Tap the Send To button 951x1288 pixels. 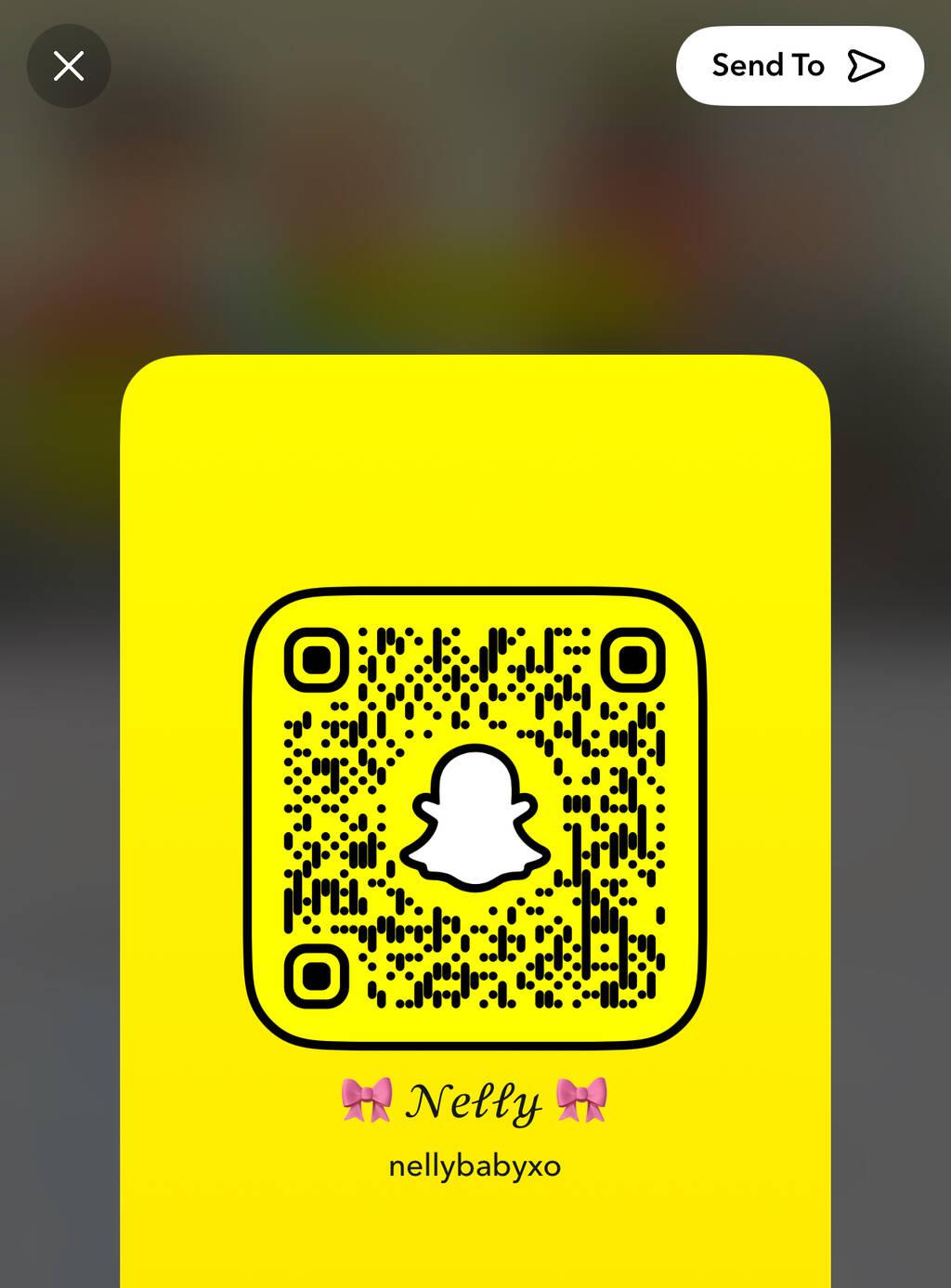799,66
